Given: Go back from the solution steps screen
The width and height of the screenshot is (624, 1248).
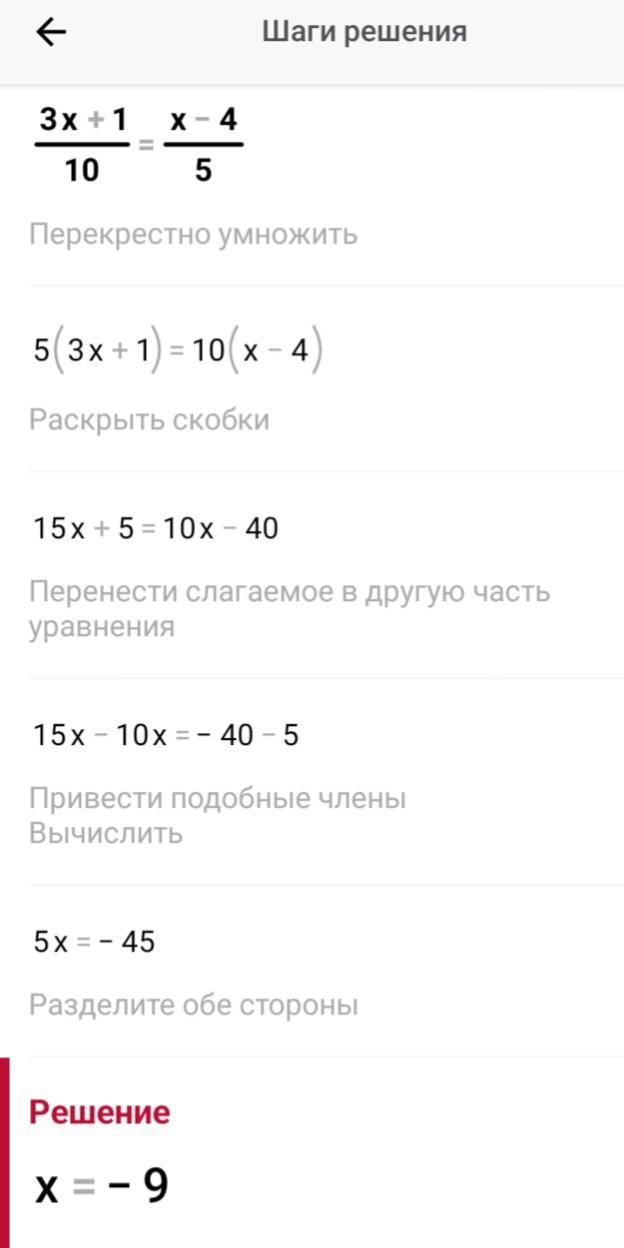Looking at the screenshot, I should click(x=50, y=33).
